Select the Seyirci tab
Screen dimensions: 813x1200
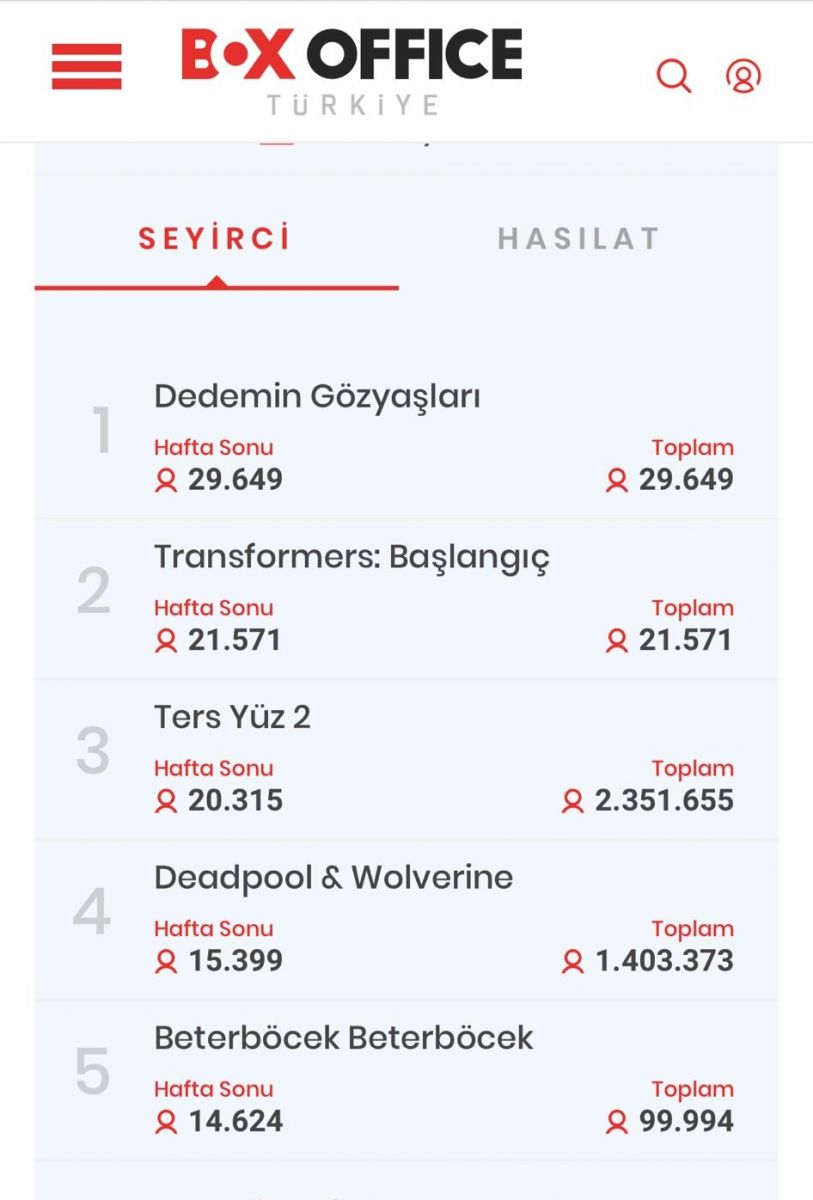tap(215, 238)
